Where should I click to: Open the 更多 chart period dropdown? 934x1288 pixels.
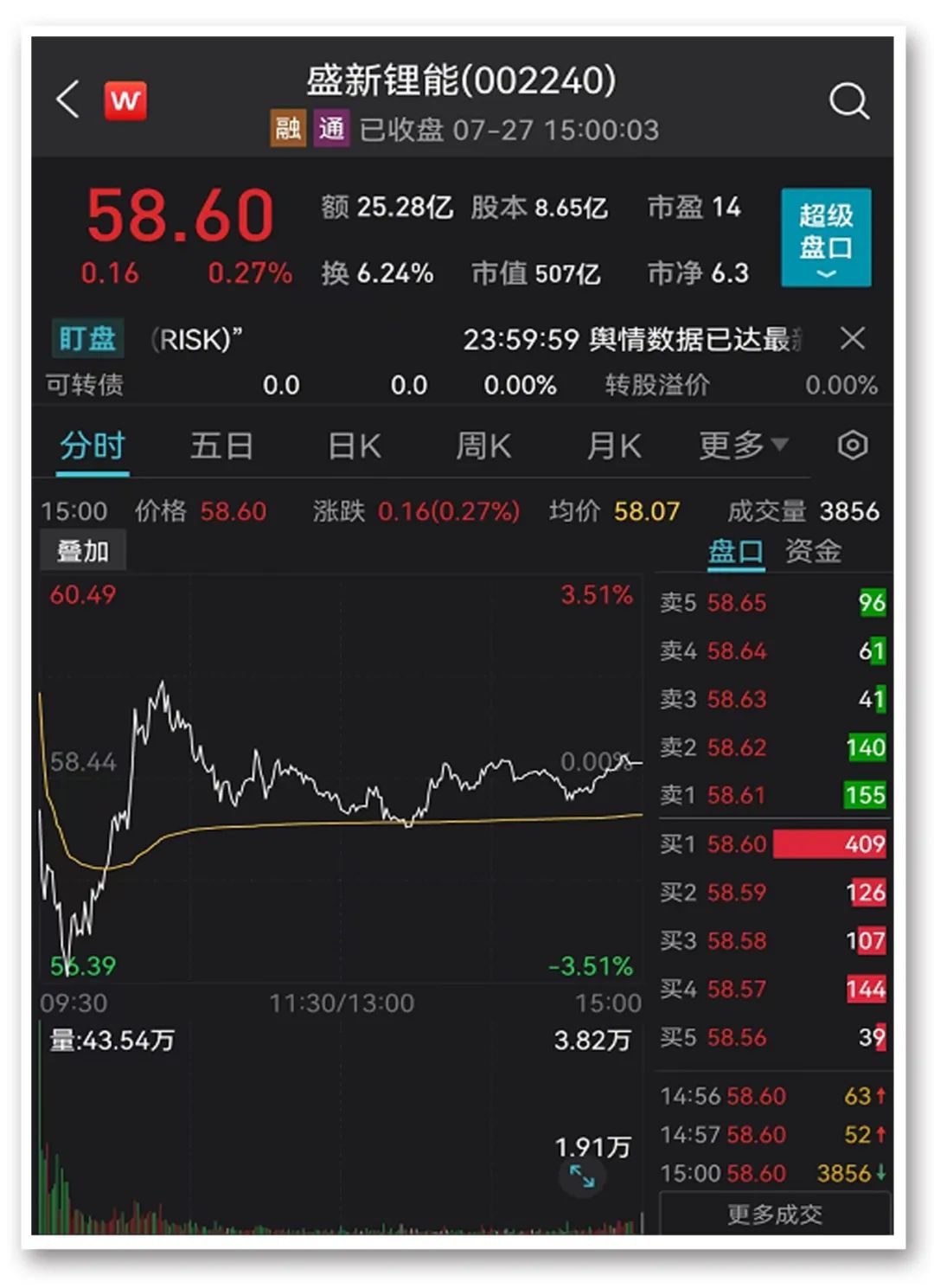[x=743, y=446]
